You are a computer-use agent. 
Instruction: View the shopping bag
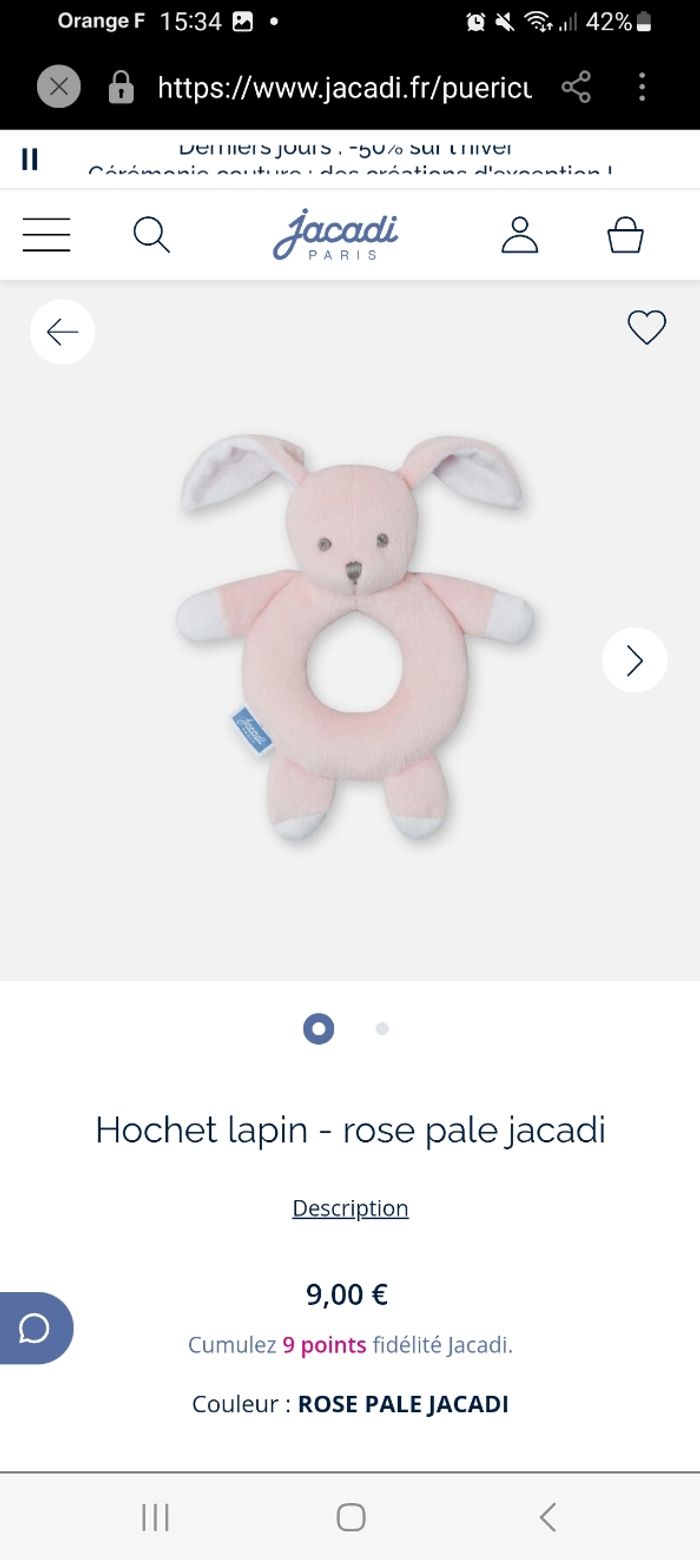coord(625,235)
